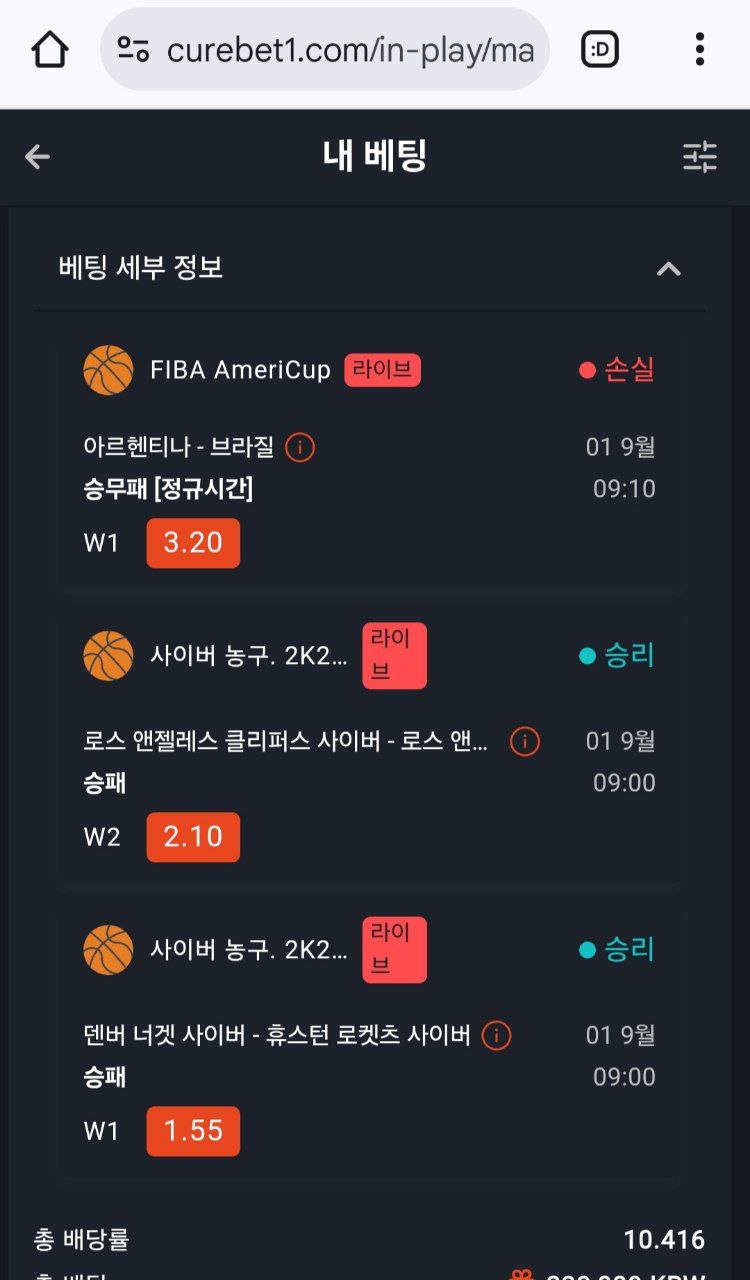The width and height of the screenshot is (750, 1280).
Task: Go back from 내 베팅 screen
Action: [x=38, y=157]
